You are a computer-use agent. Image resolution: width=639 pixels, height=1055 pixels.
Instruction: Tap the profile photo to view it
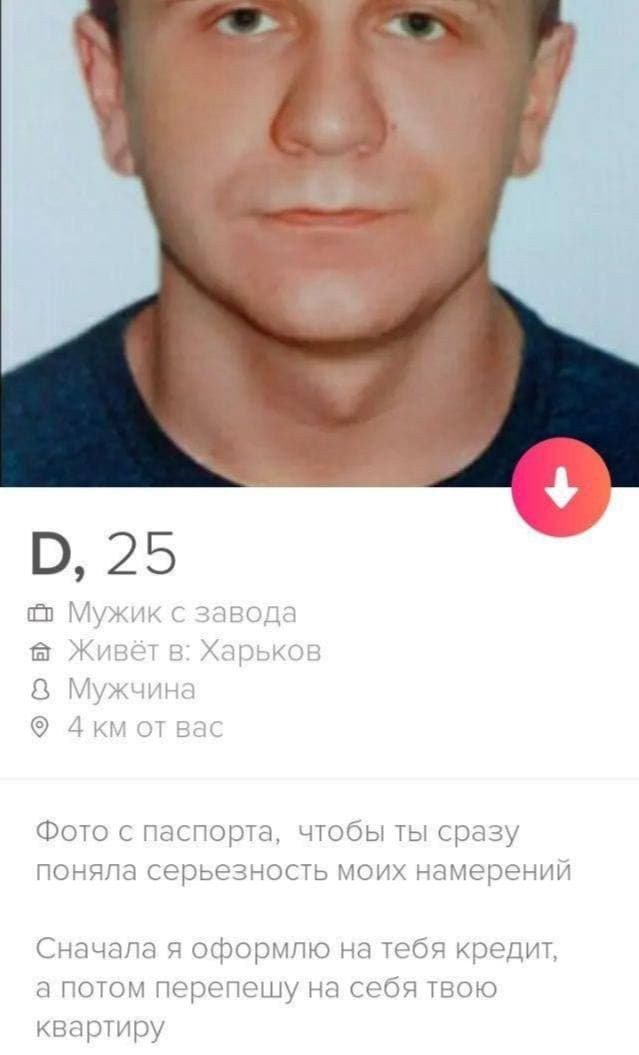point(320,243)
